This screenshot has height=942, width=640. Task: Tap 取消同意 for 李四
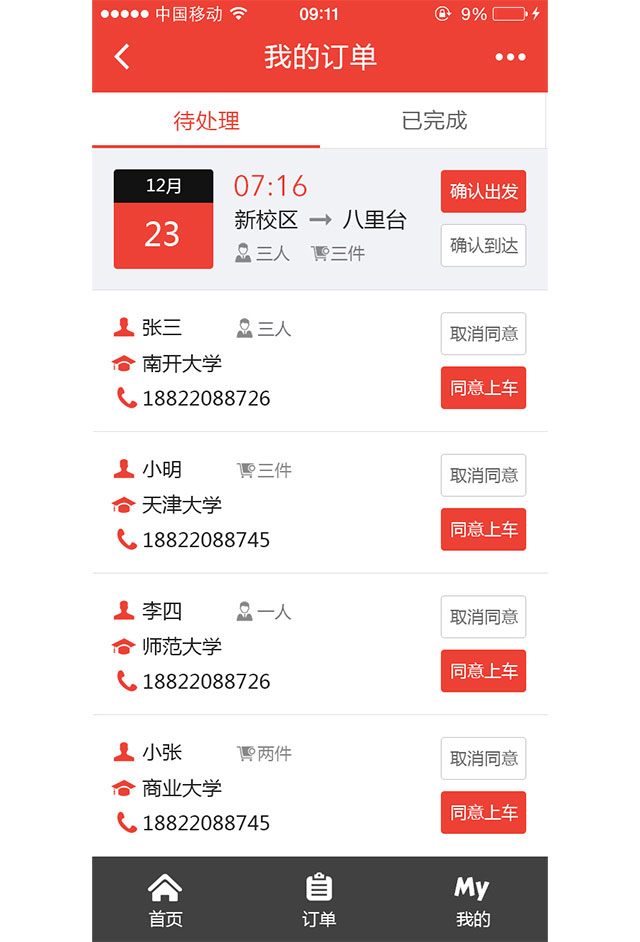pyautogui.click(x=483, y=617)
